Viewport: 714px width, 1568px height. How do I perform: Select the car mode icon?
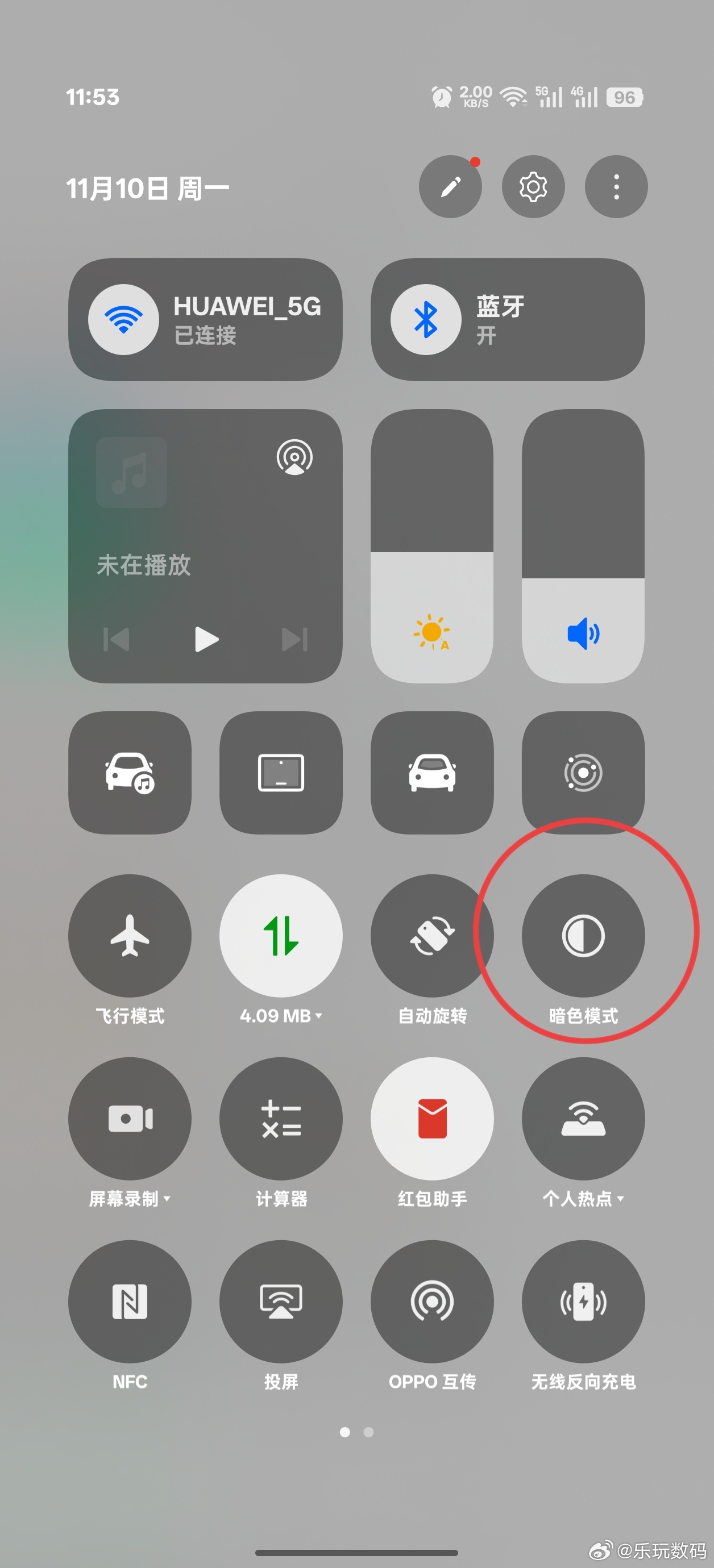pyautogui.click(x=432, y=772)
